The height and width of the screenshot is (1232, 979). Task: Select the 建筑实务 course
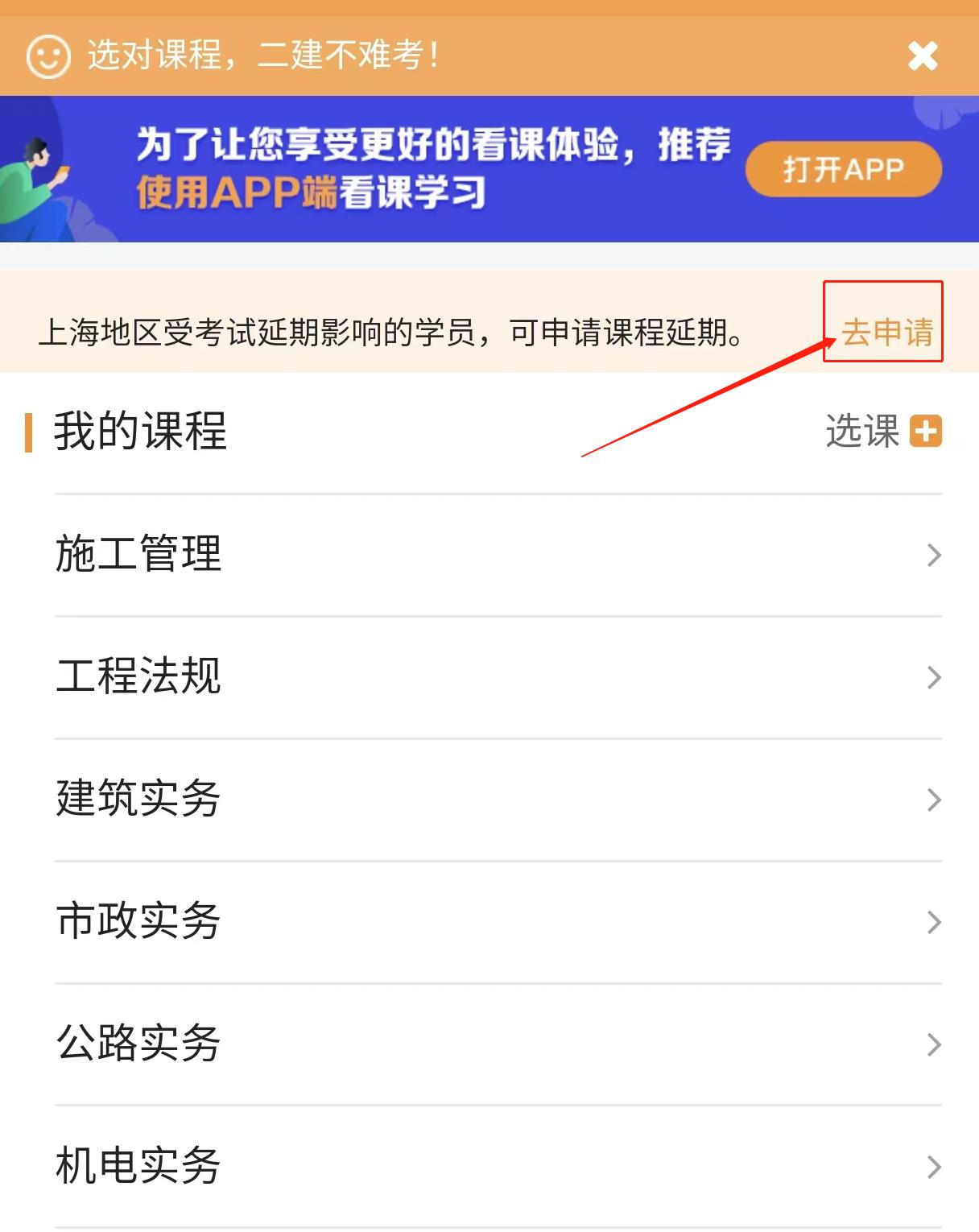coord(498,800)
